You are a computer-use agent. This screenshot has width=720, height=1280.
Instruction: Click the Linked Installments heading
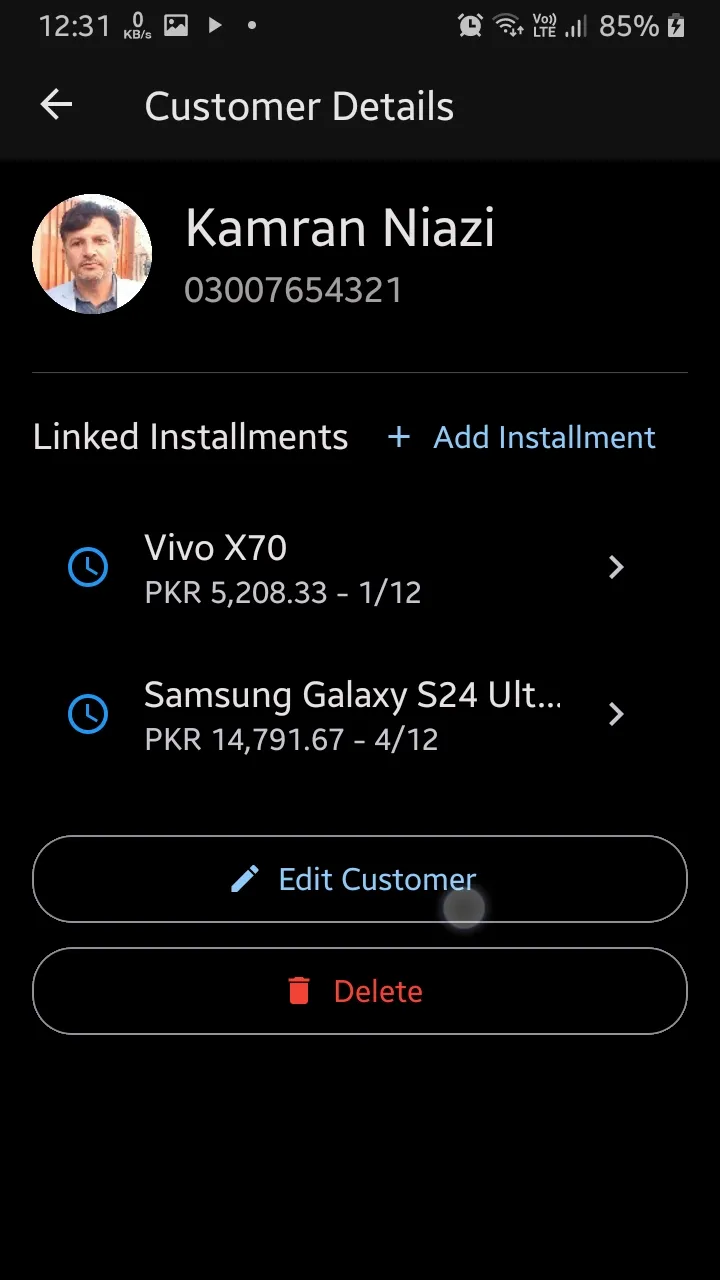pyautogui.click(x=190, y=436)
